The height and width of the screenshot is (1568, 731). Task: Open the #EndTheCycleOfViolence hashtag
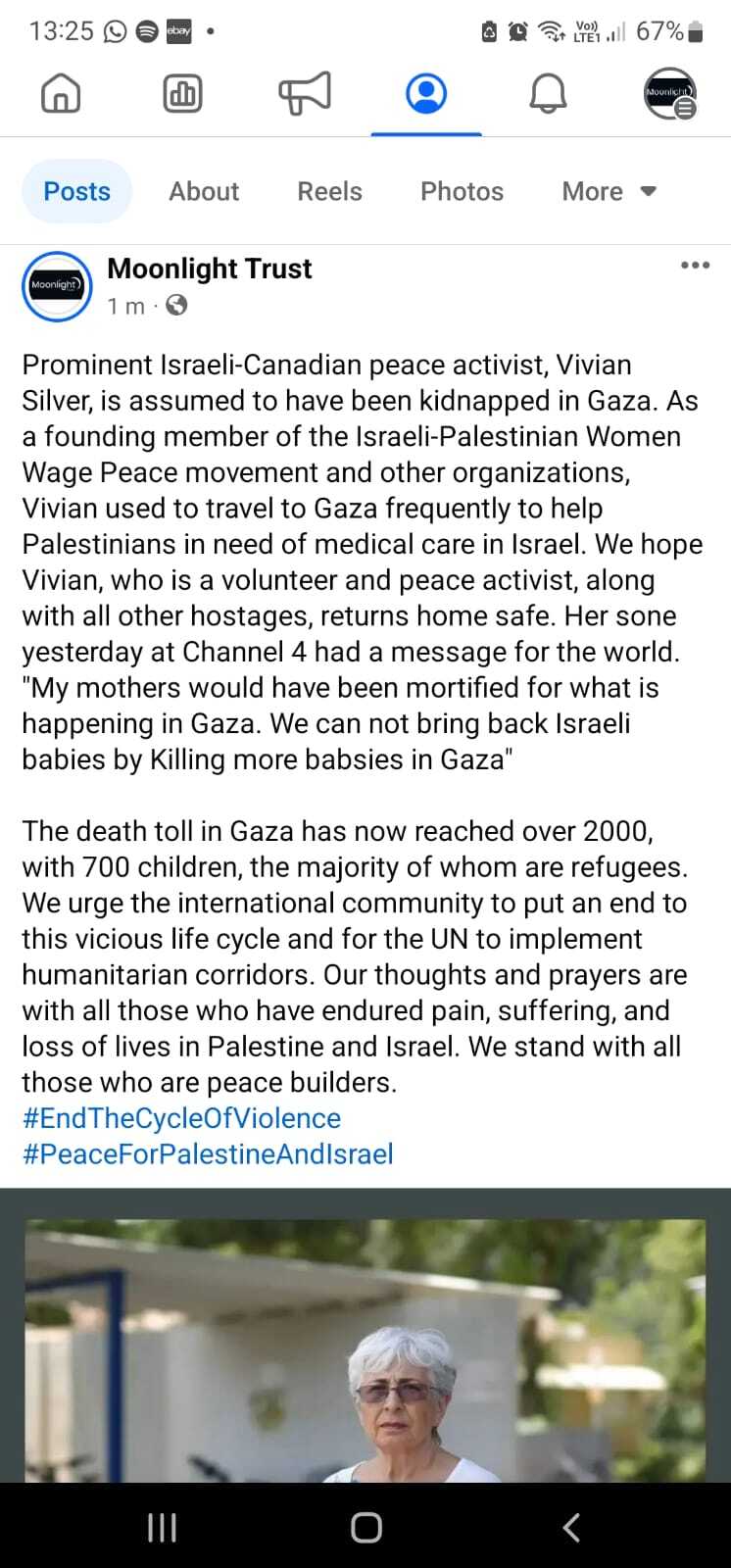pos(181,1118)
